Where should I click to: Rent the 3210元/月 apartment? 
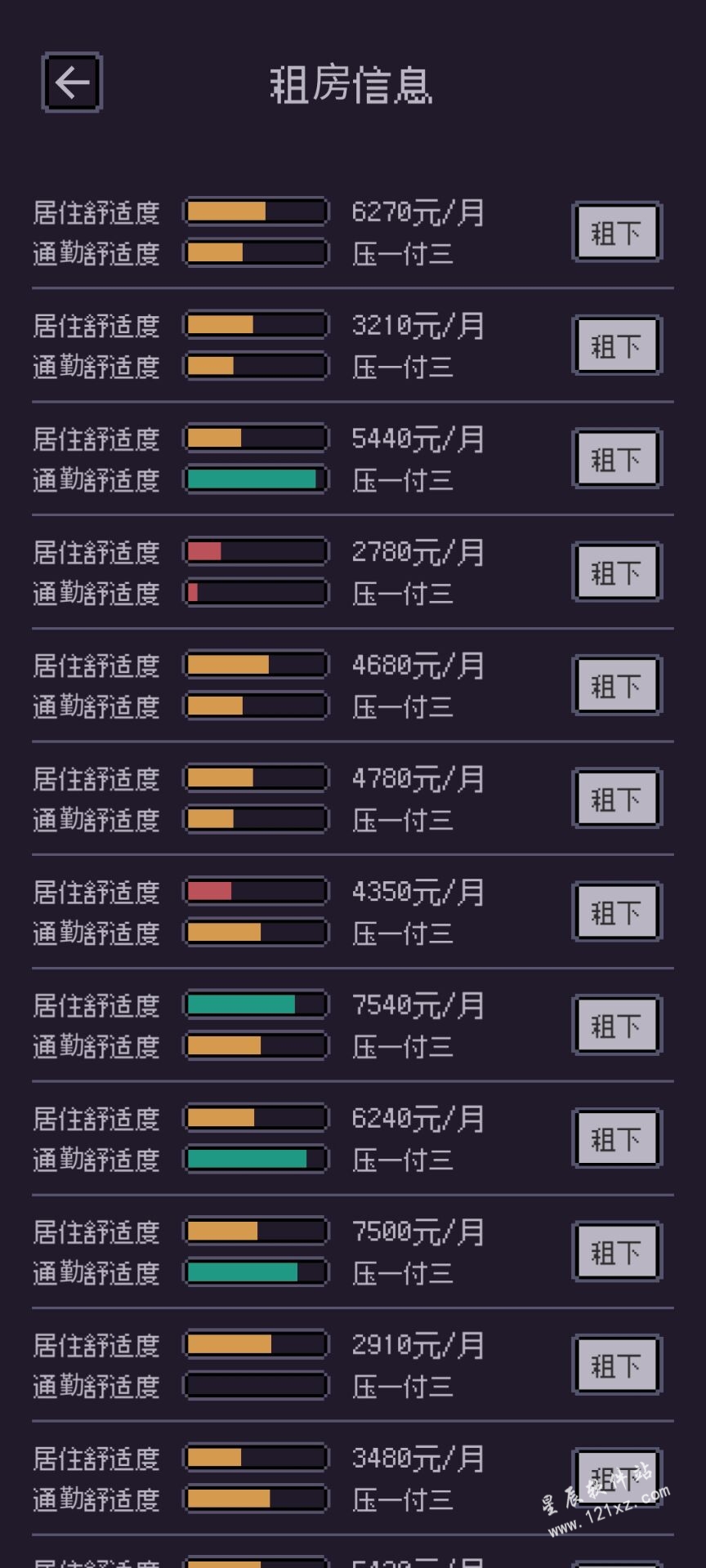tap(617, 345)
